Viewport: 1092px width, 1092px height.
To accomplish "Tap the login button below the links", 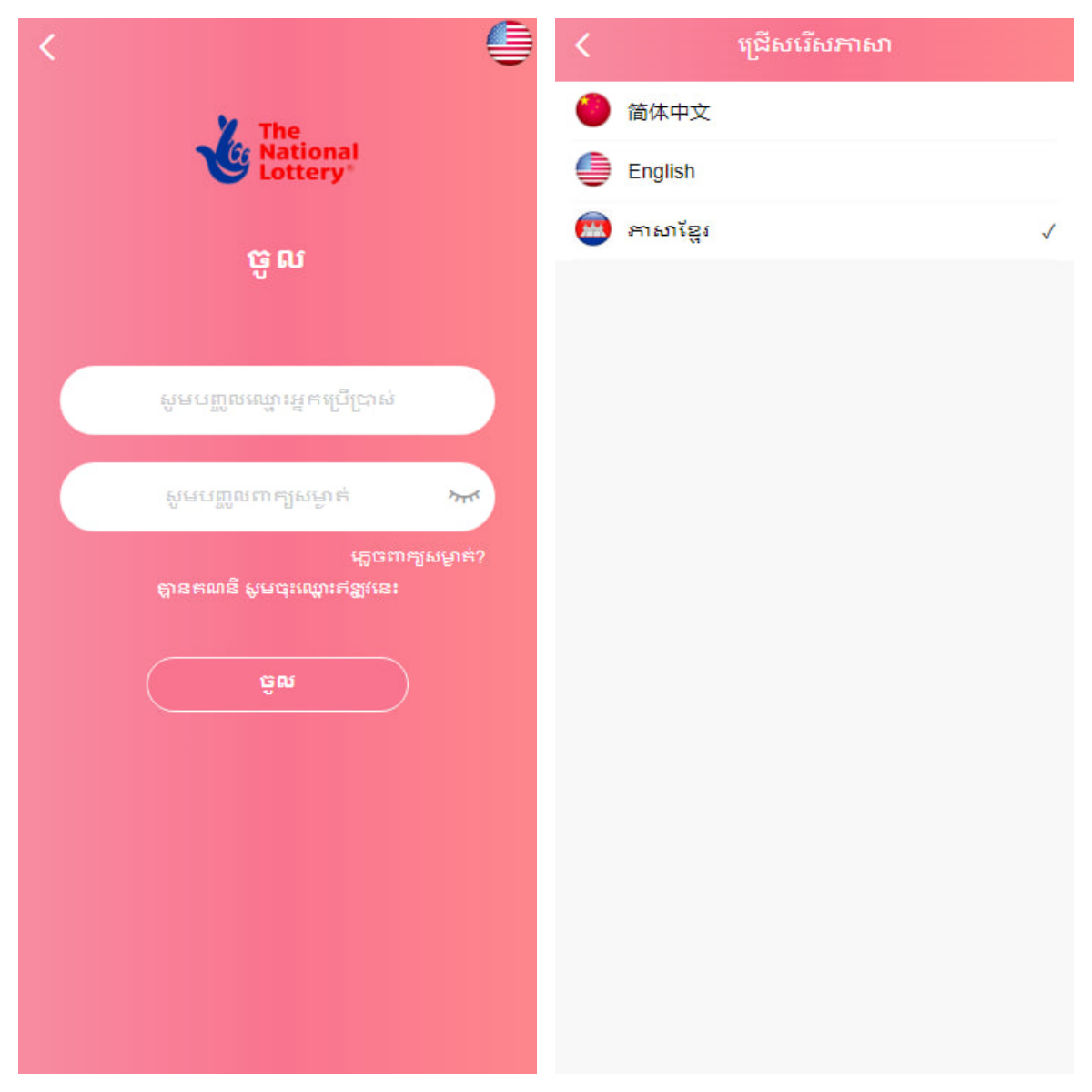I will pos(277,683).
